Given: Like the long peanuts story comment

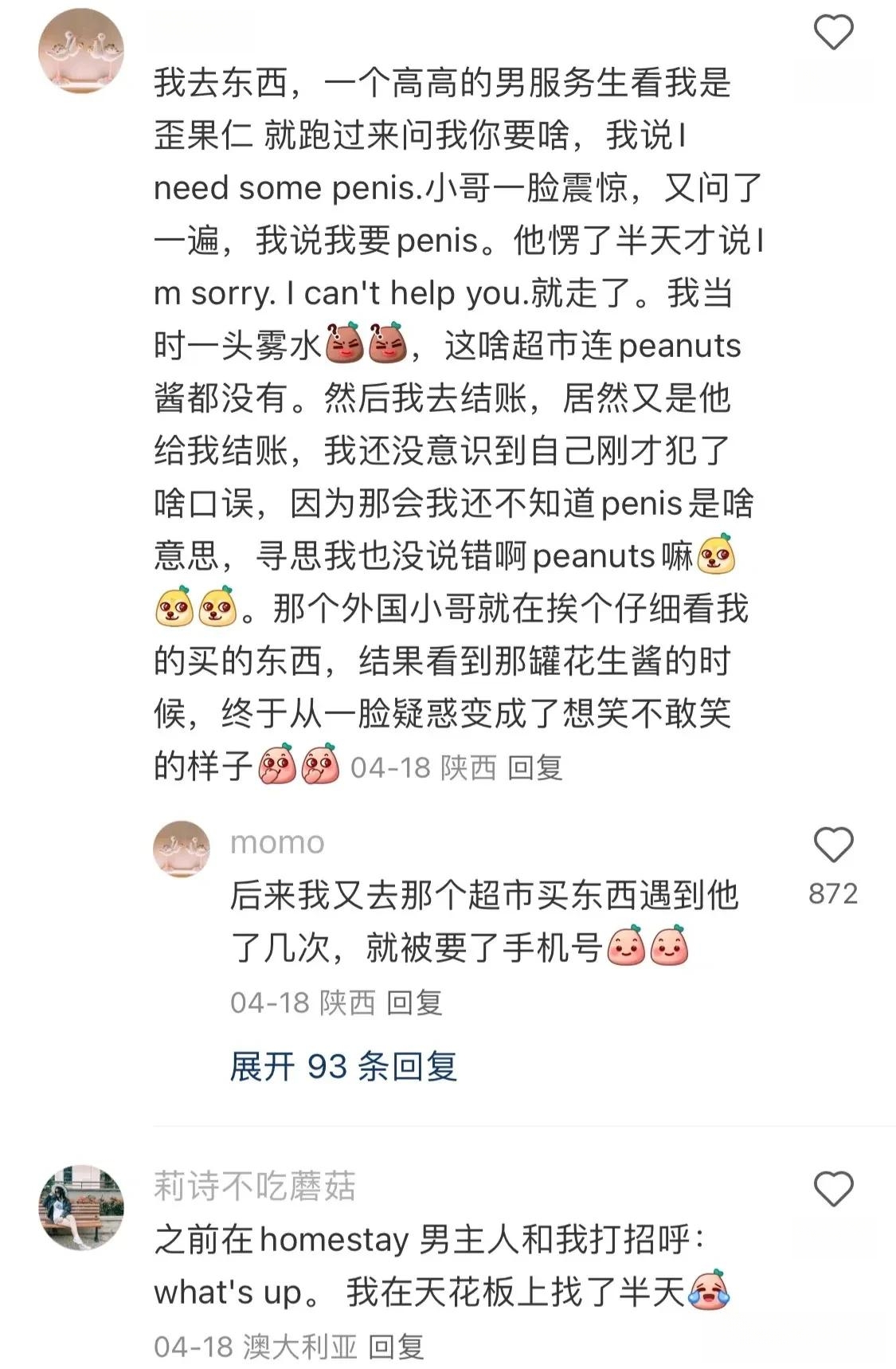Looking at the screenshot, I should (x=833, y=33).
